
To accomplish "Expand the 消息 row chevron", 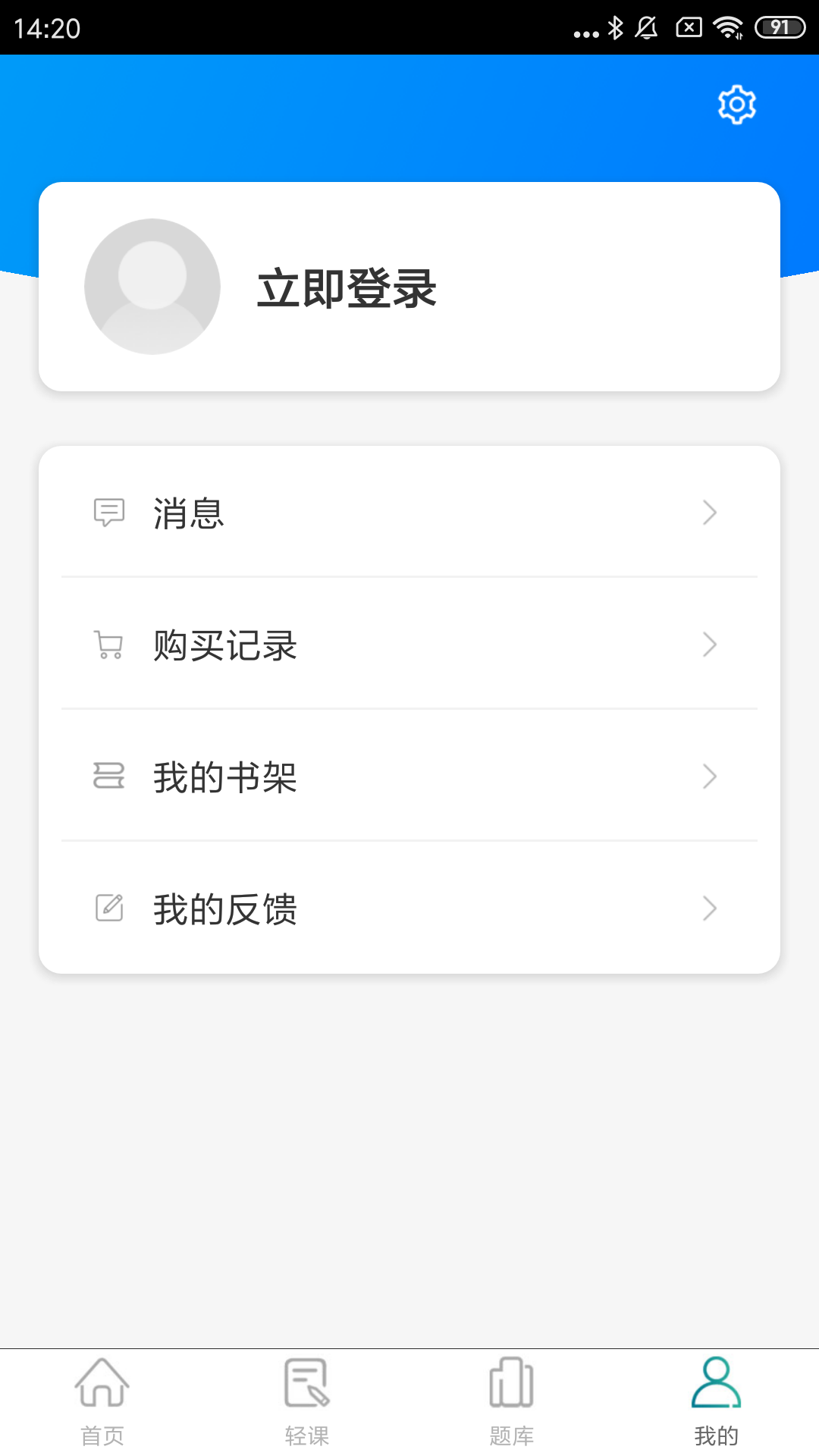I will coord(710,513).
